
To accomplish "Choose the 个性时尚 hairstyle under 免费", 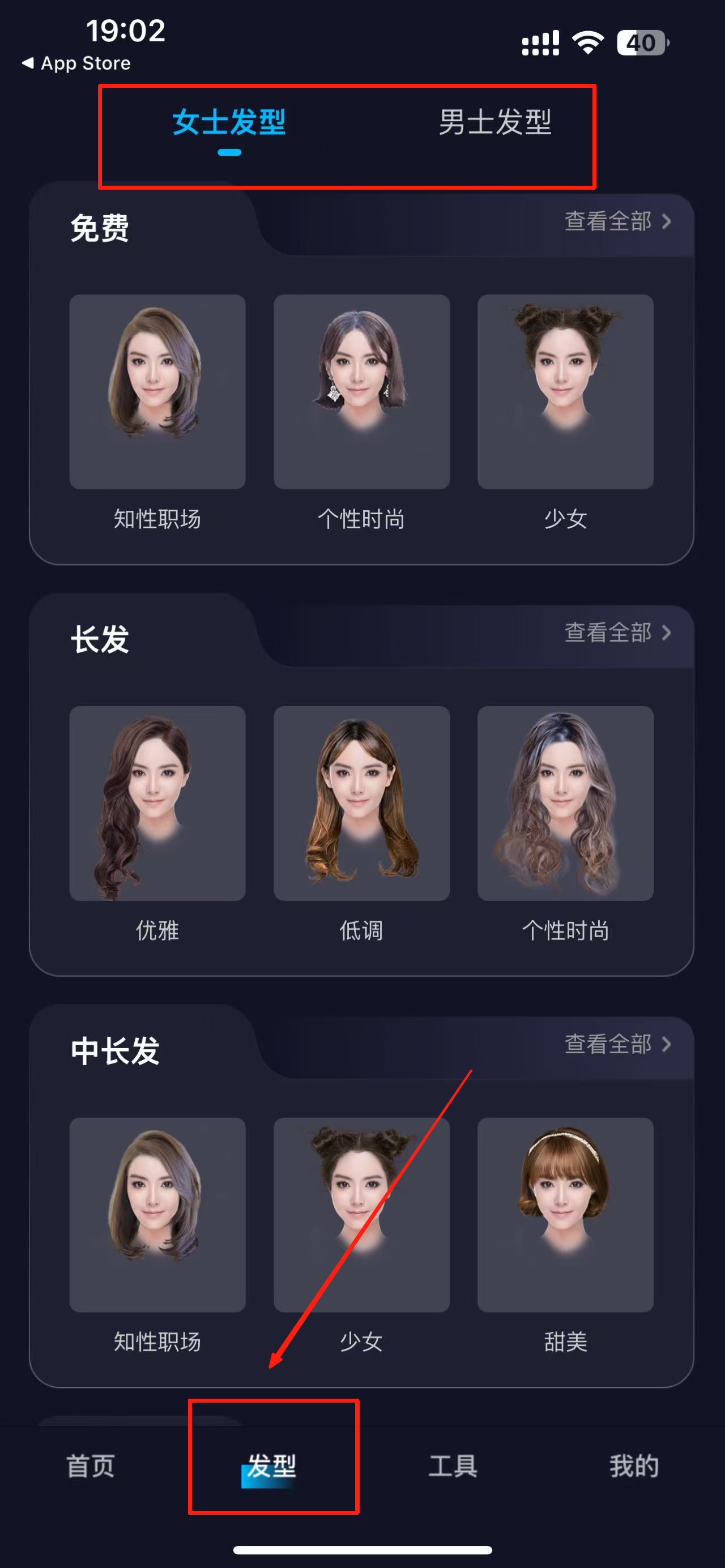I will 361,392.
